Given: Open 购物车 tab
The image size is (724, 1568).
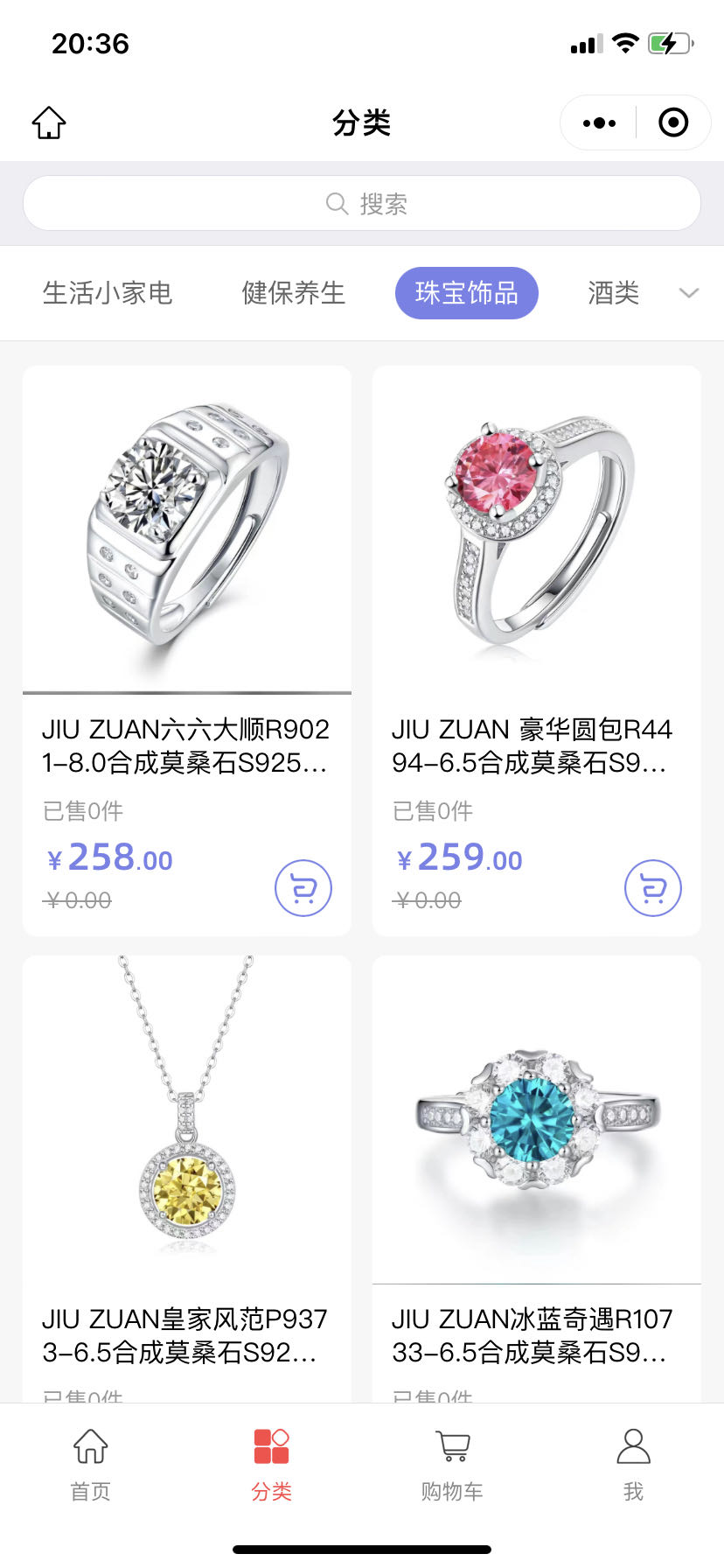Looking at the screenshot, I should [452, 1461].
